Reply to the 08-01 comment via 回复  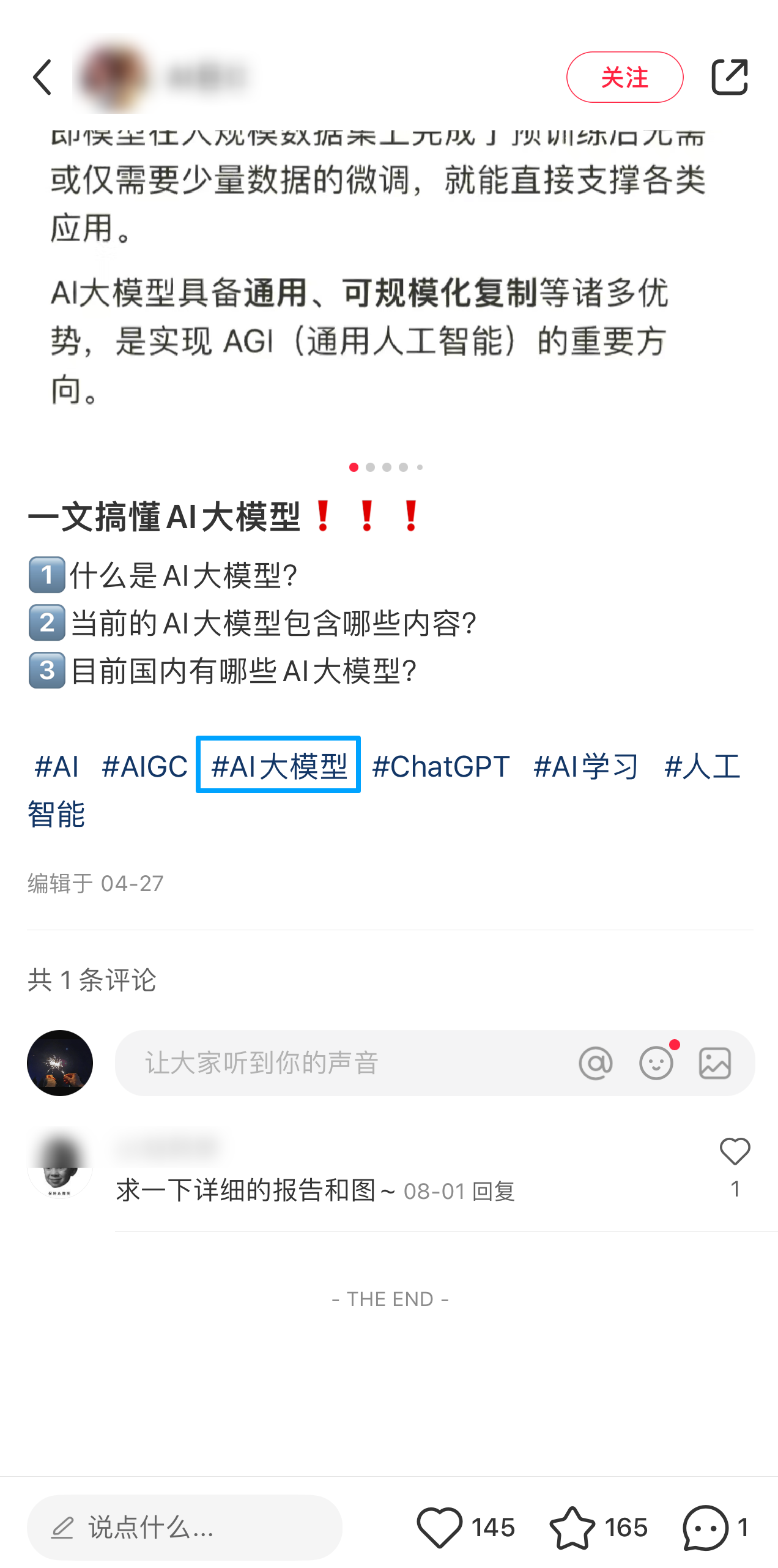point(494,1192)
